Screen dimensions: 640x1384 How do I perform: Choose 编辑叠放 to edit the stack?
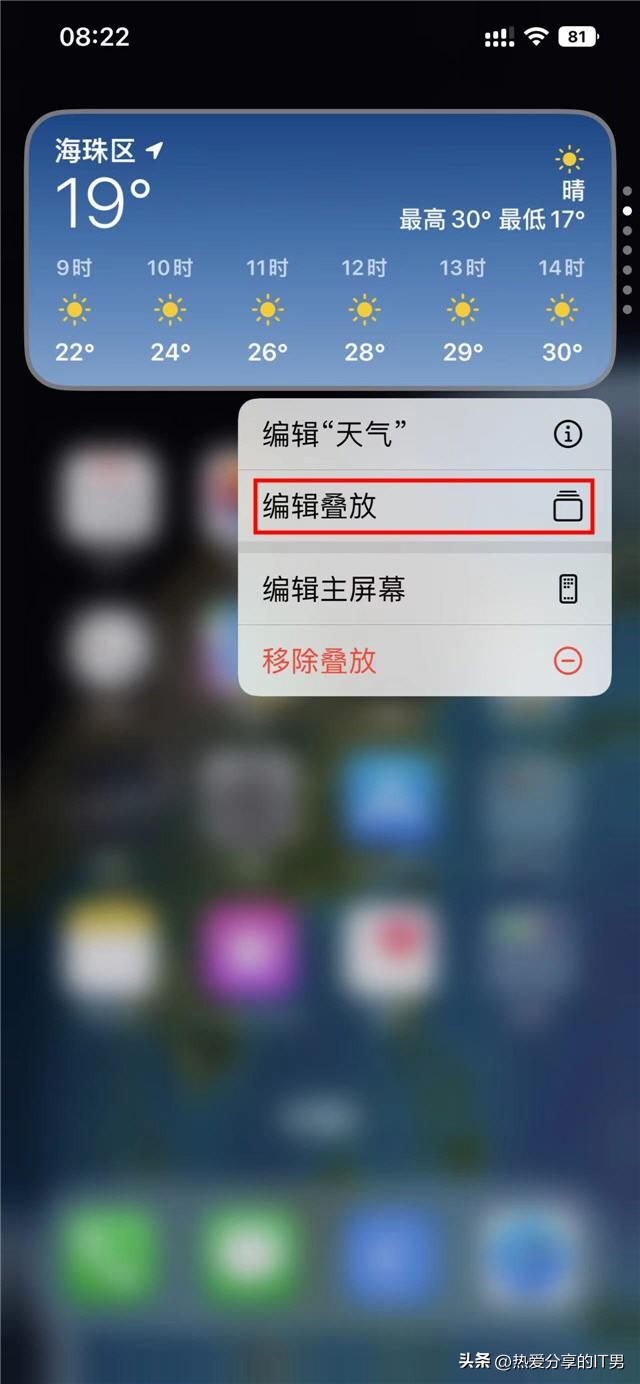point(424,507)
